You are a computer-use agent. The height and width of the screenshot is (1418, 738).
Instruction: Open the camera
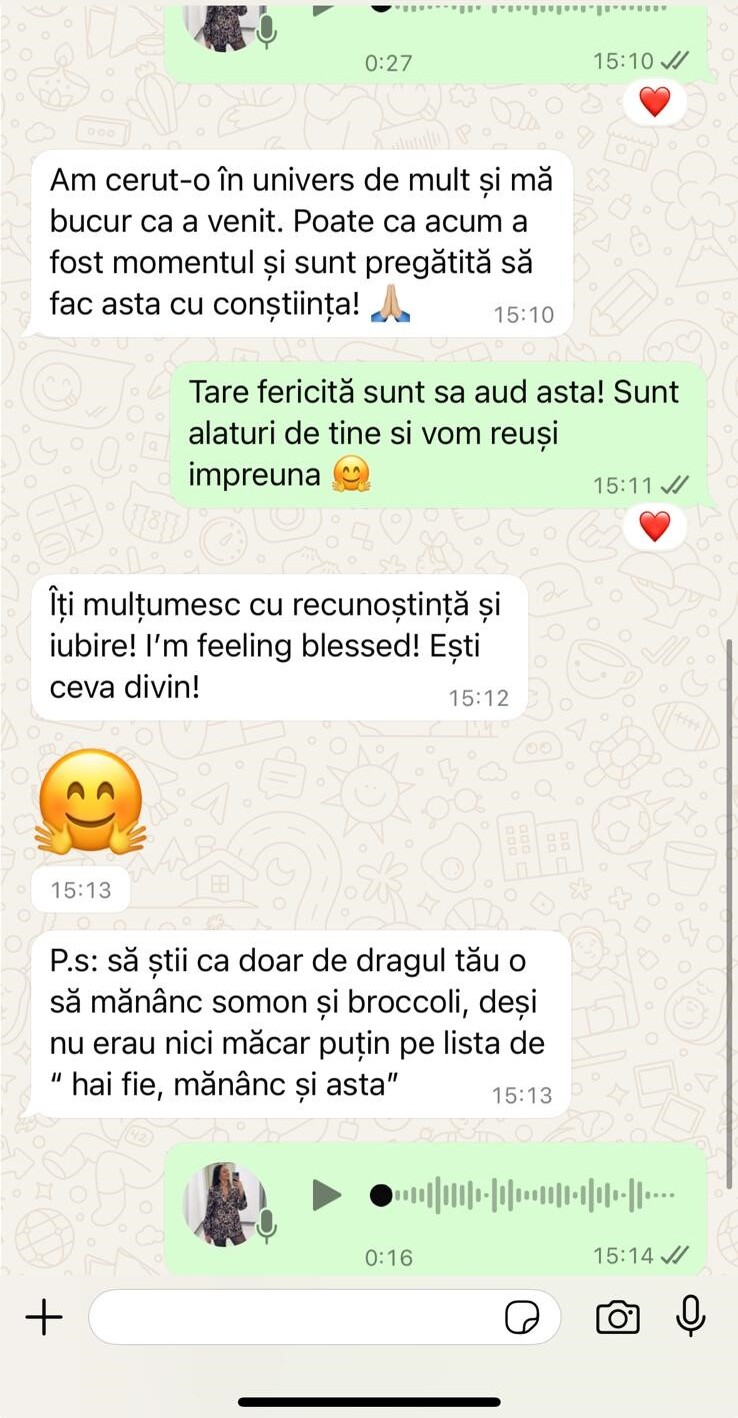[617, 1318]
